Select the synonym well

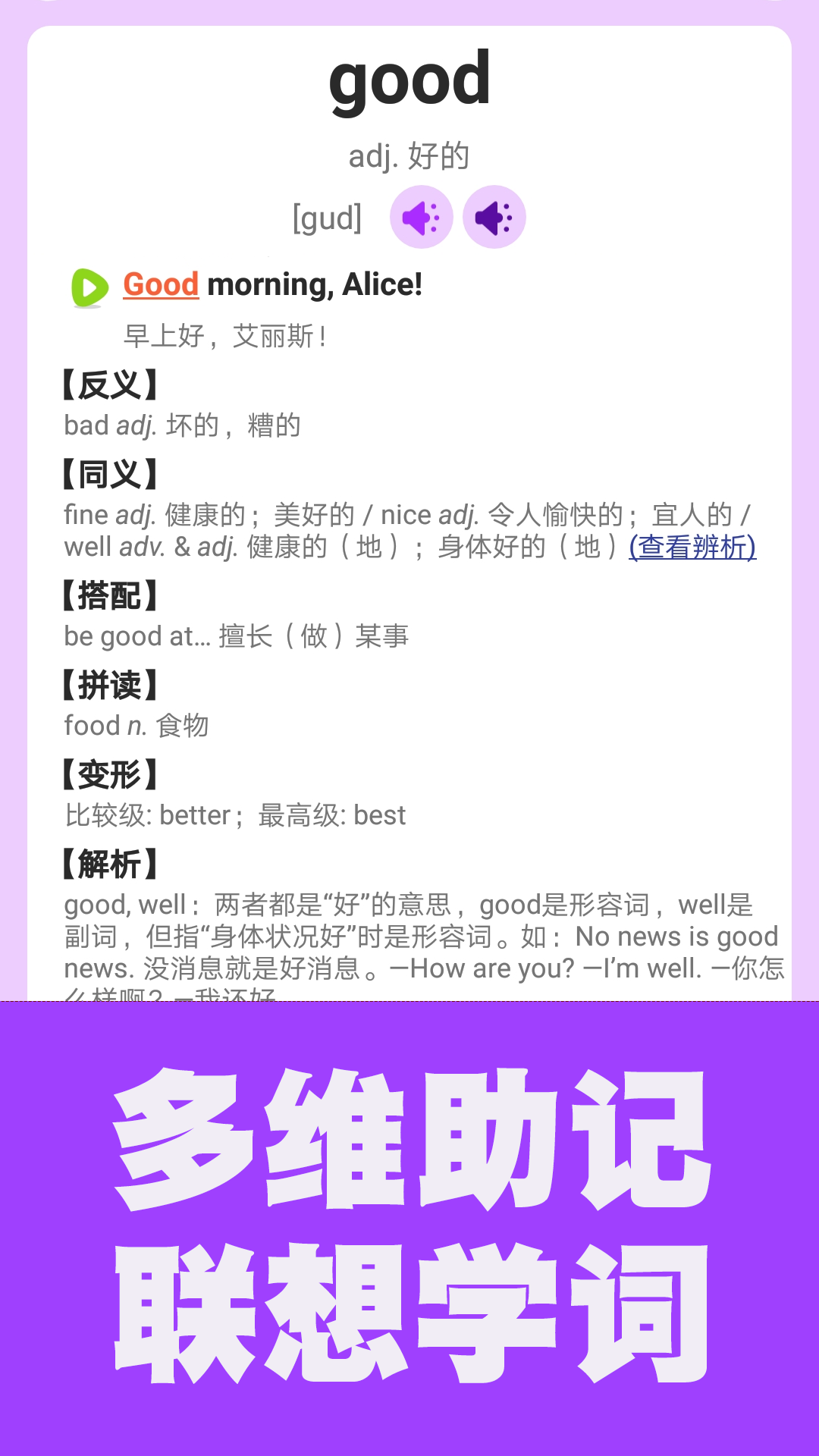coord(90,548)
